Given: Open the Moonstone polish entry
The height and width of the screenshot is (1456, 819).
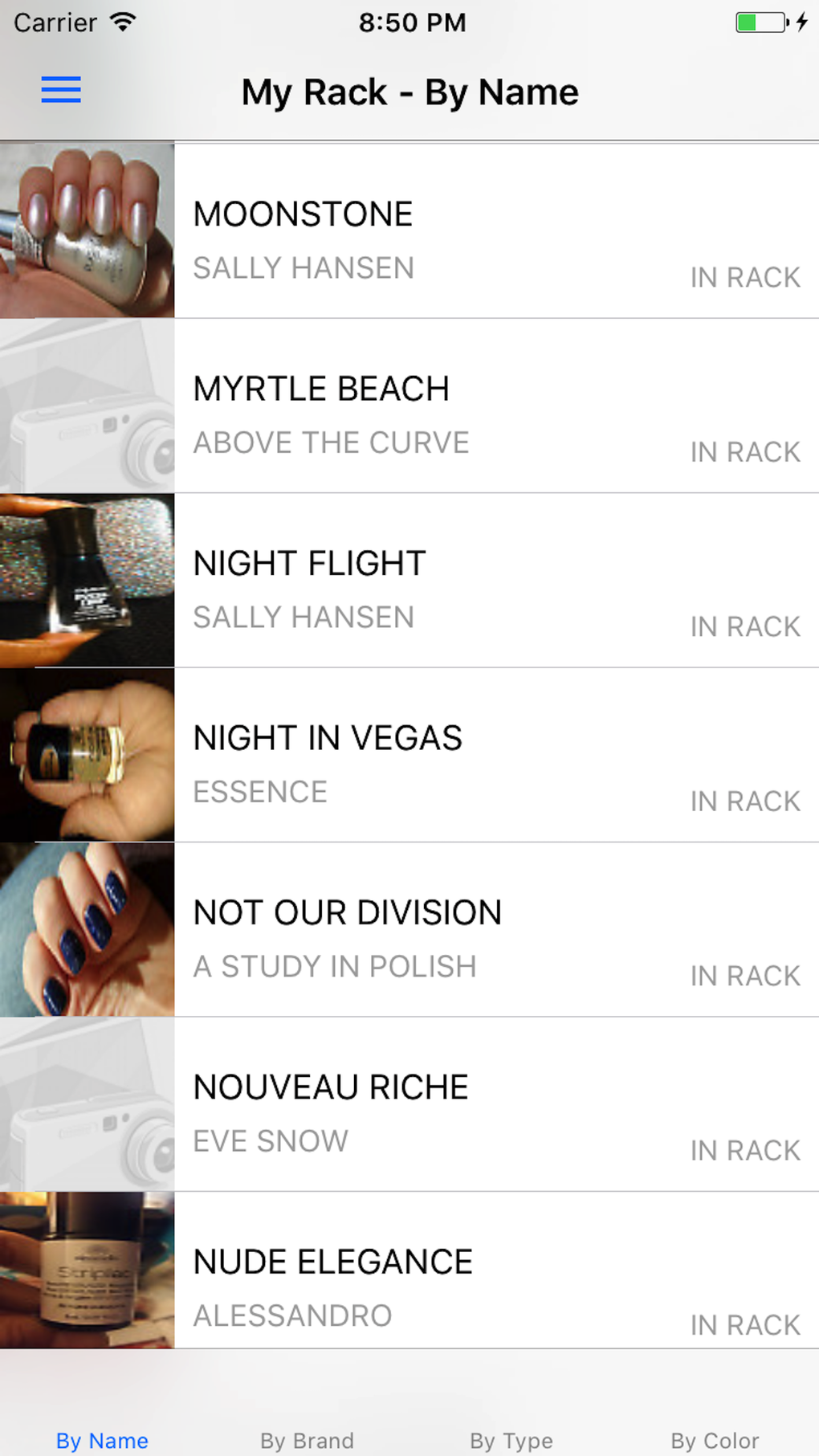Looking at the screenshot, I should coord(409,231).
